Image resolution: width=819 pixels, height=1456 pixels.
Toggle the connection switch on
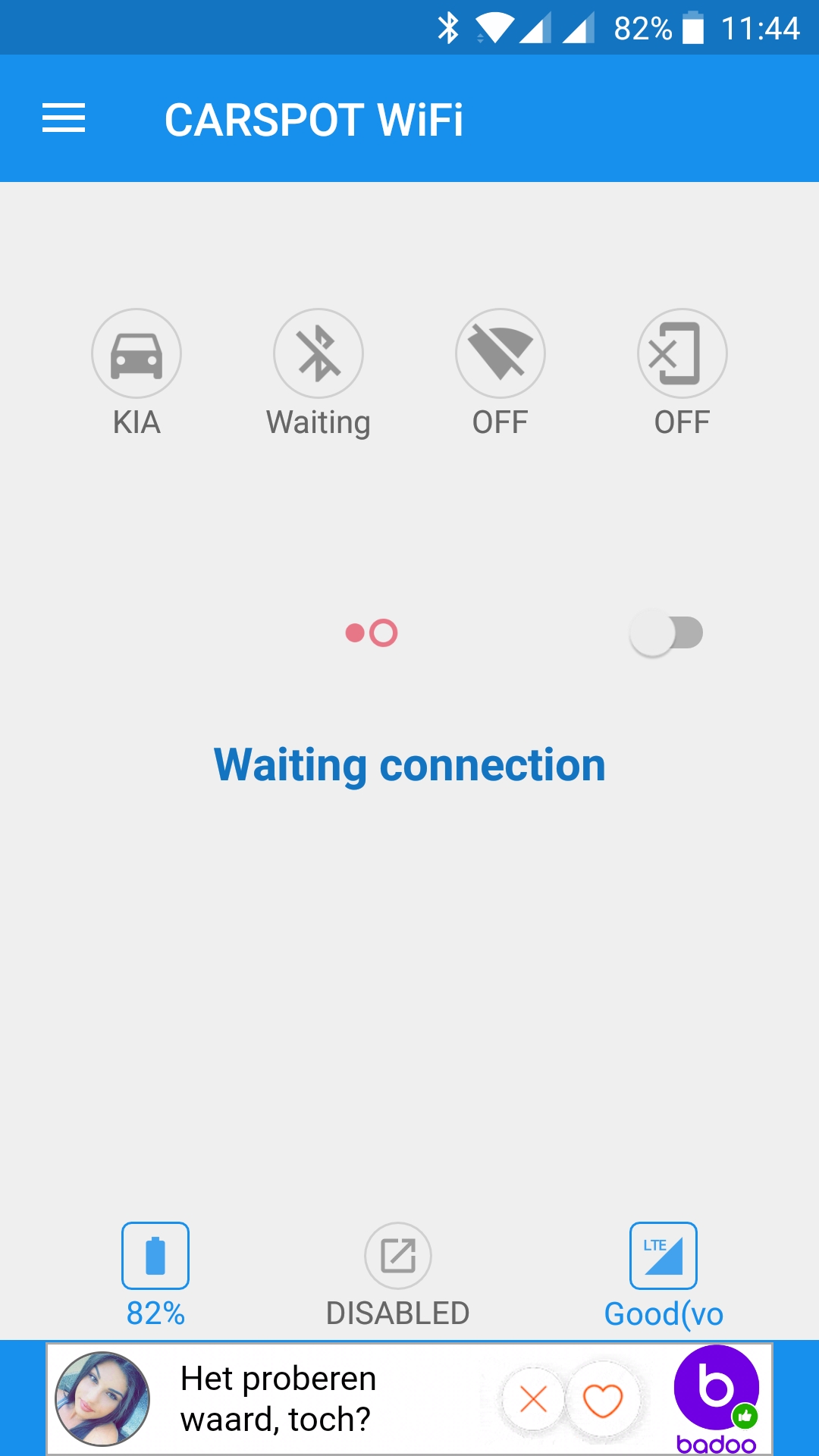(x=667, y=633)
